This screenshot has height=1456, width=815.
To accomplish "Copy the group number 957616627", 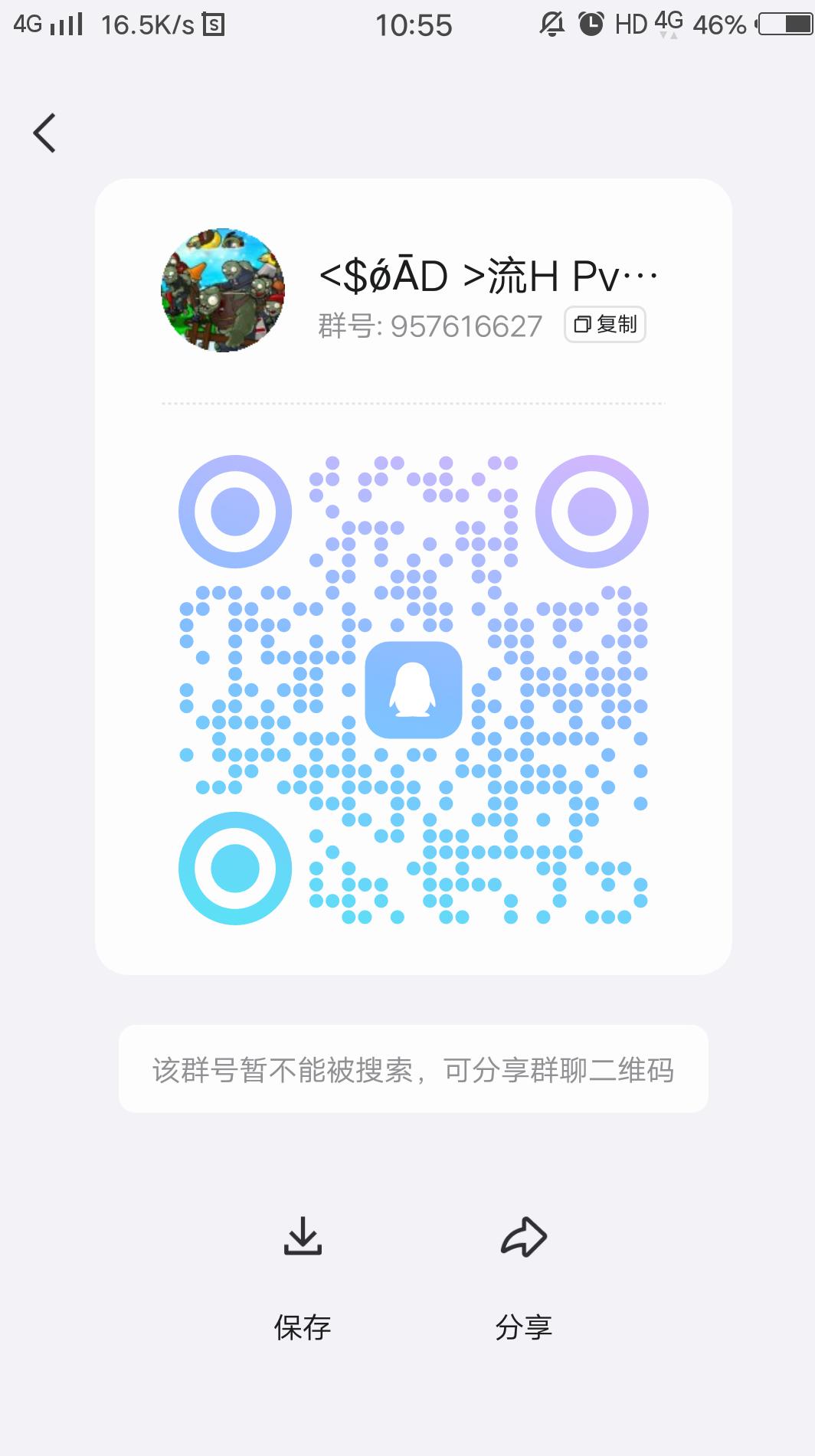I will (605, 325).
